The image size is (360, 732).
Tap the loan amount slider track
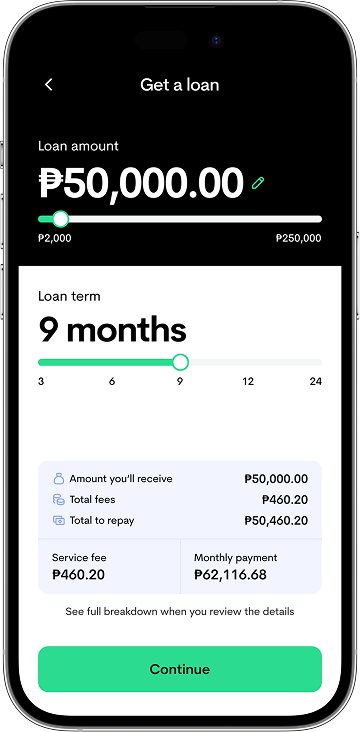pos(180,219)
